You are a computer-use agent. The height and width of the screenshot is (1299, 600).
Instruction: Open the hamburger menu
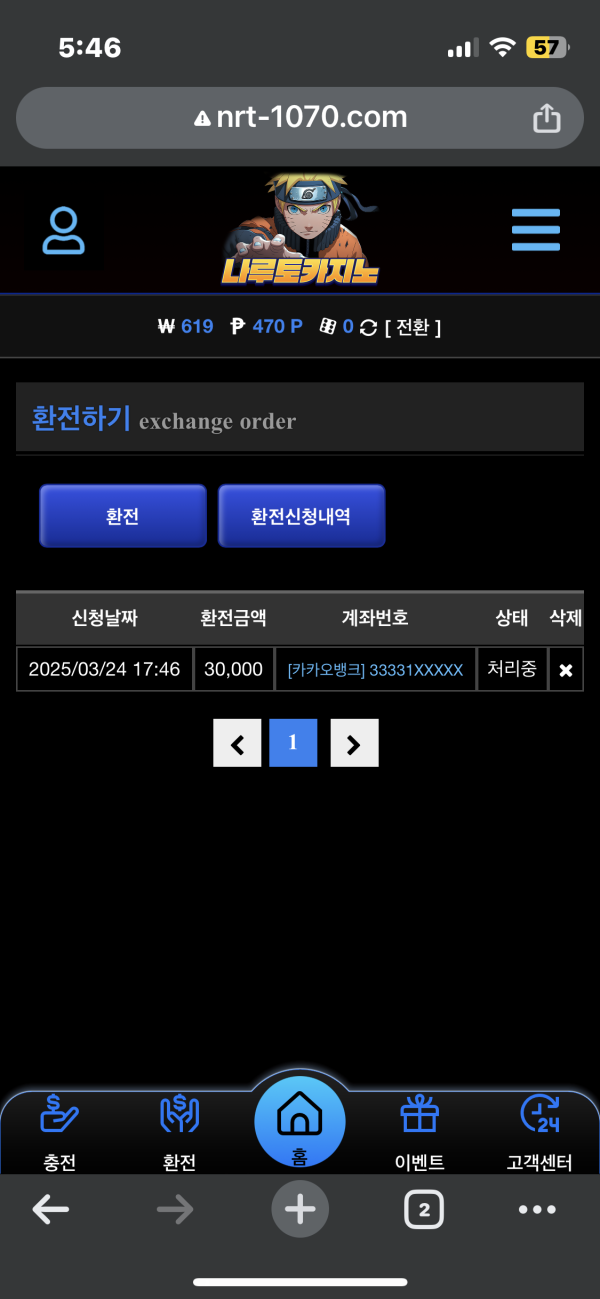pyautogui.click(x=536, y=231)
